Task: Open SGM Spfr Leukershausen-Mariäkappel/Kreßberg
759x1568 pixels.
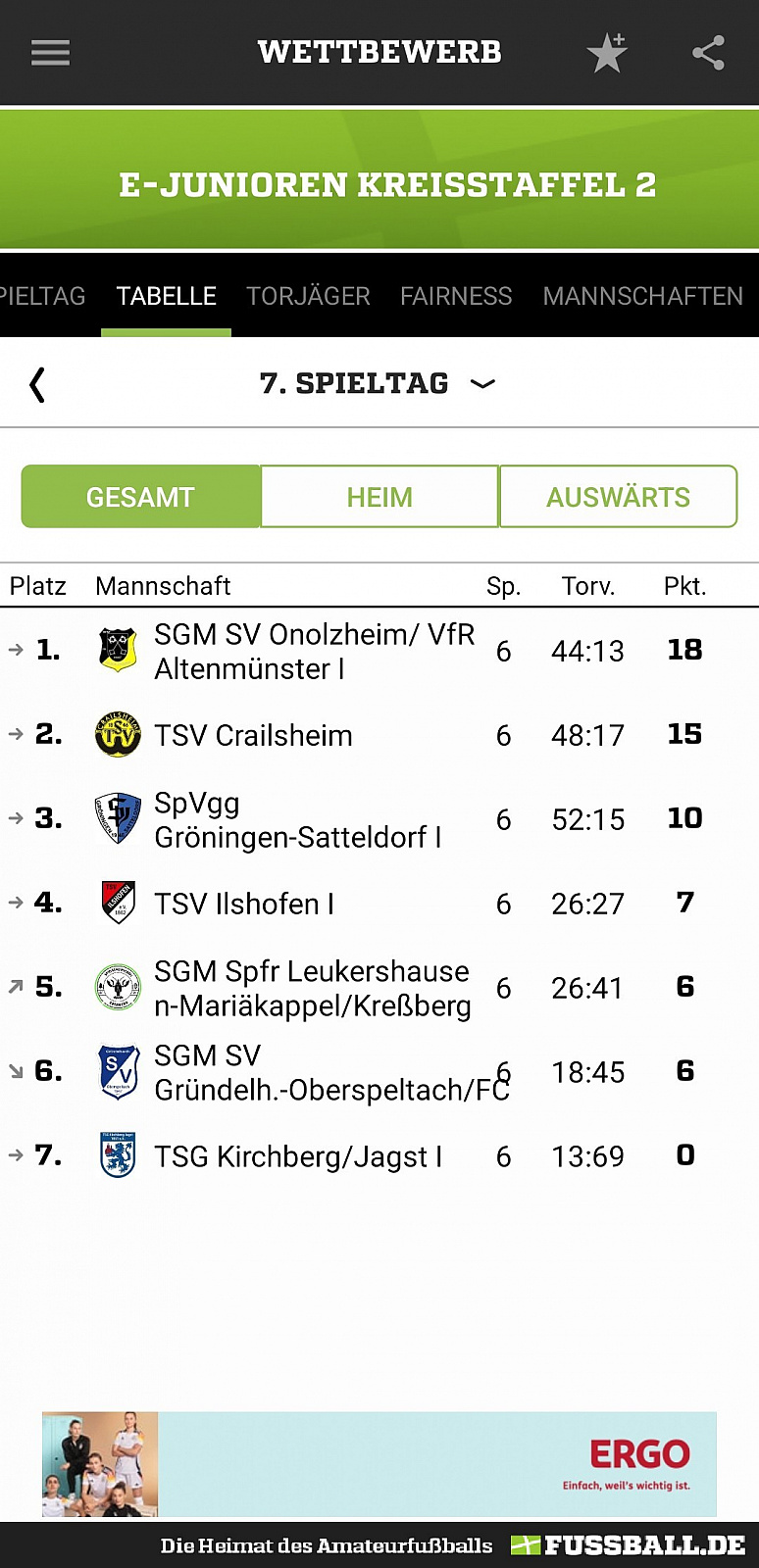Action: (x=312, y=988)
